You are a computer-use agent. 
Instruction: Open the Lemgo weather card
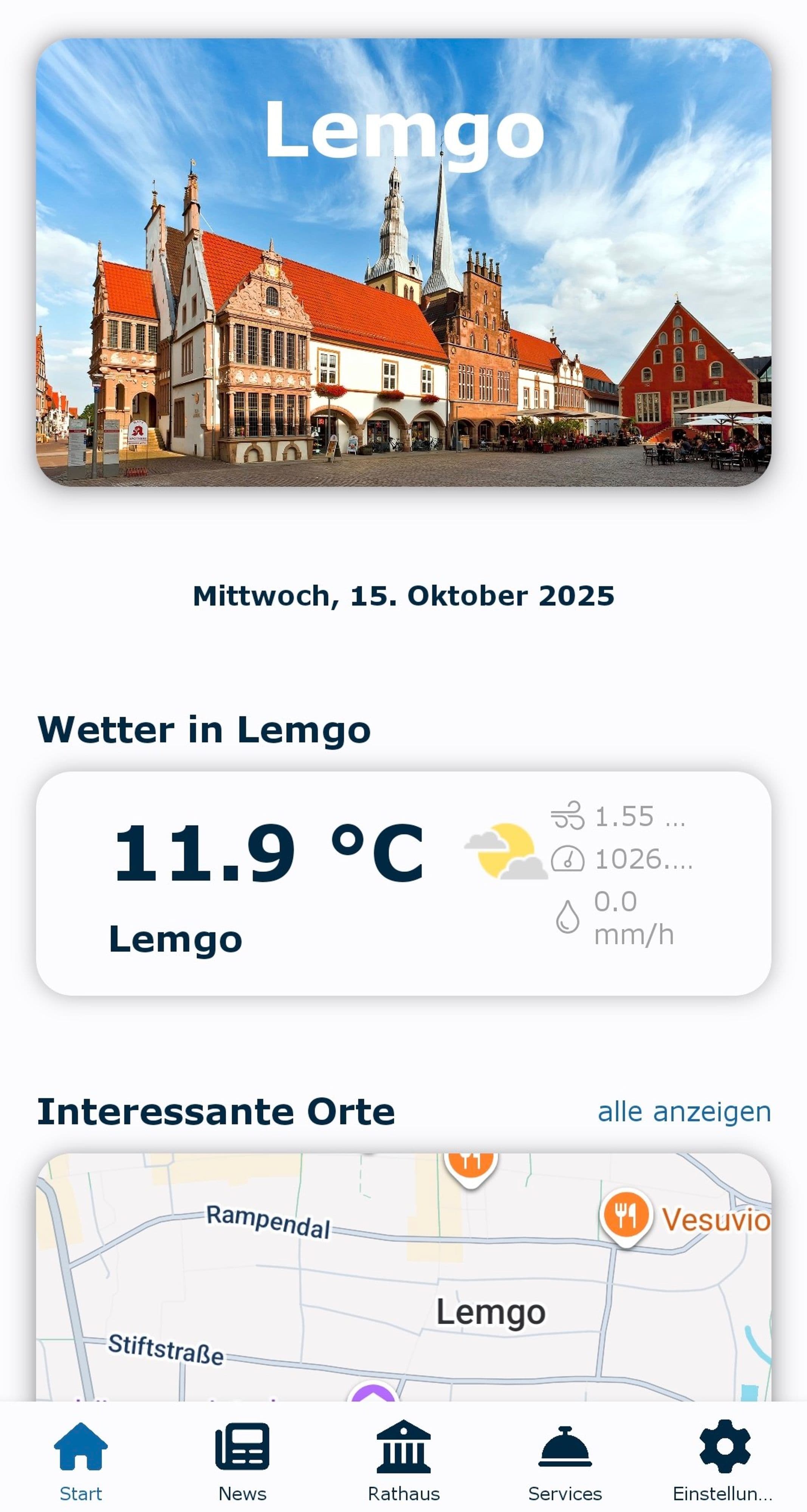[x=403, y=883]
